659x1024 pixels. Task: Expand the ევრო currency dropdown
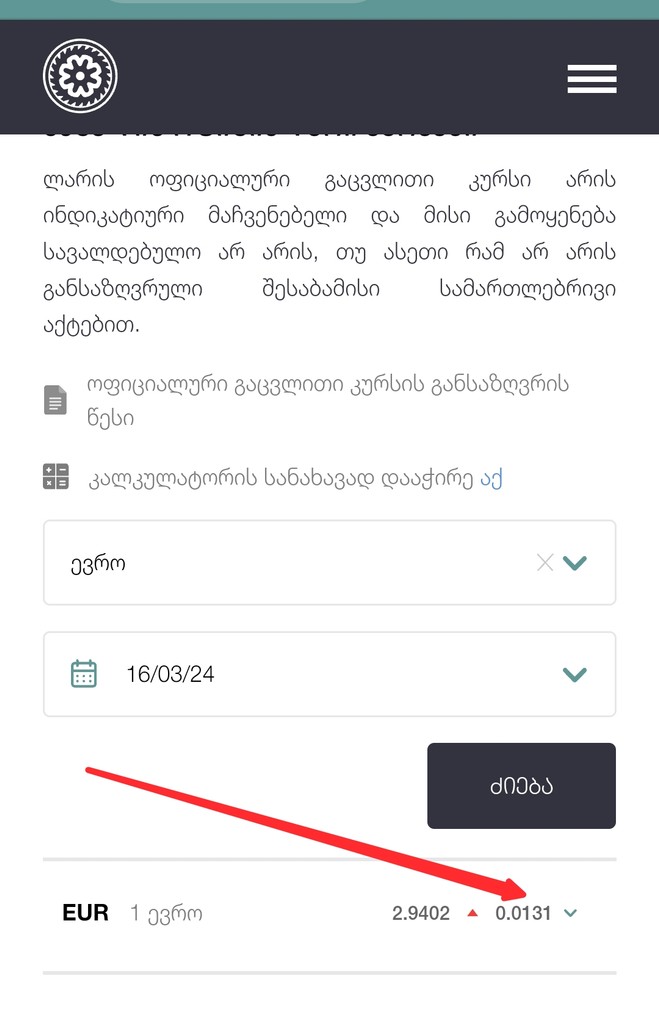click(575, 563)
